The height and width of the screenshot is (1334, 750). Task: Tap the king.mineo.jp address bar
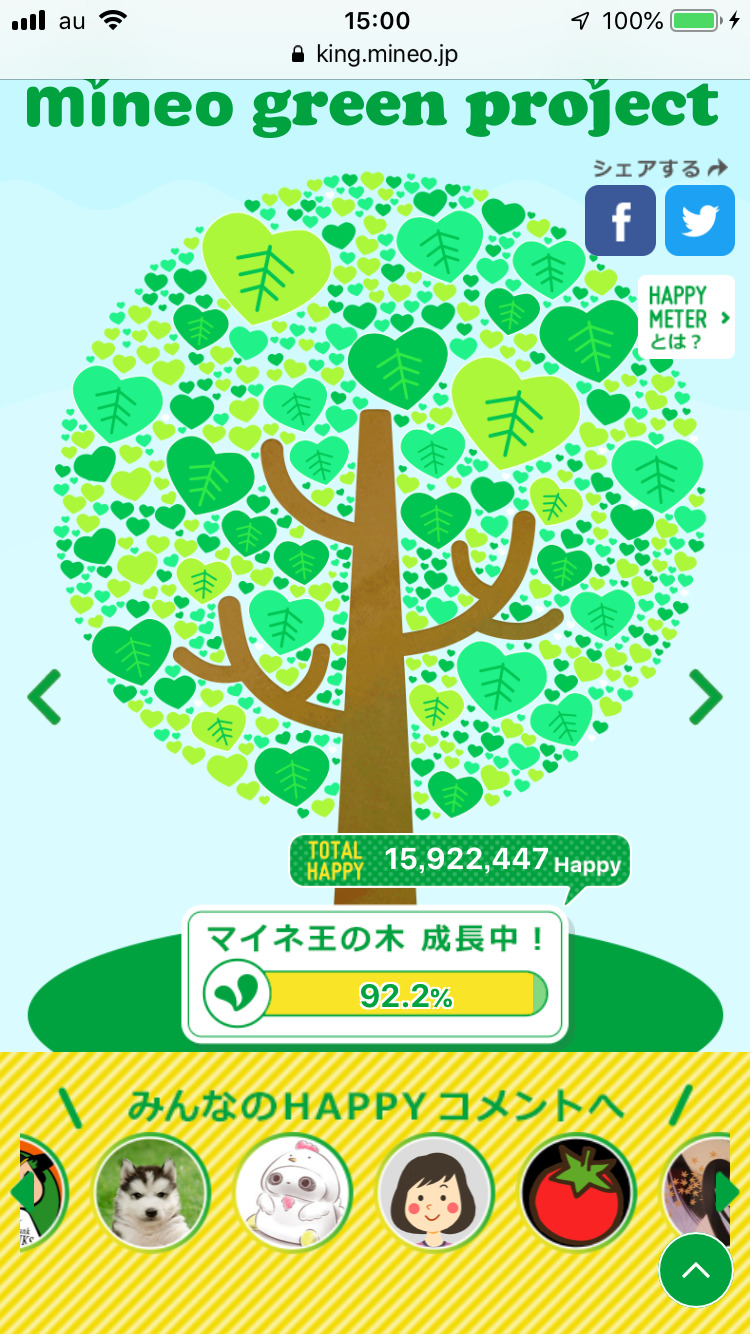coord(375,54)
